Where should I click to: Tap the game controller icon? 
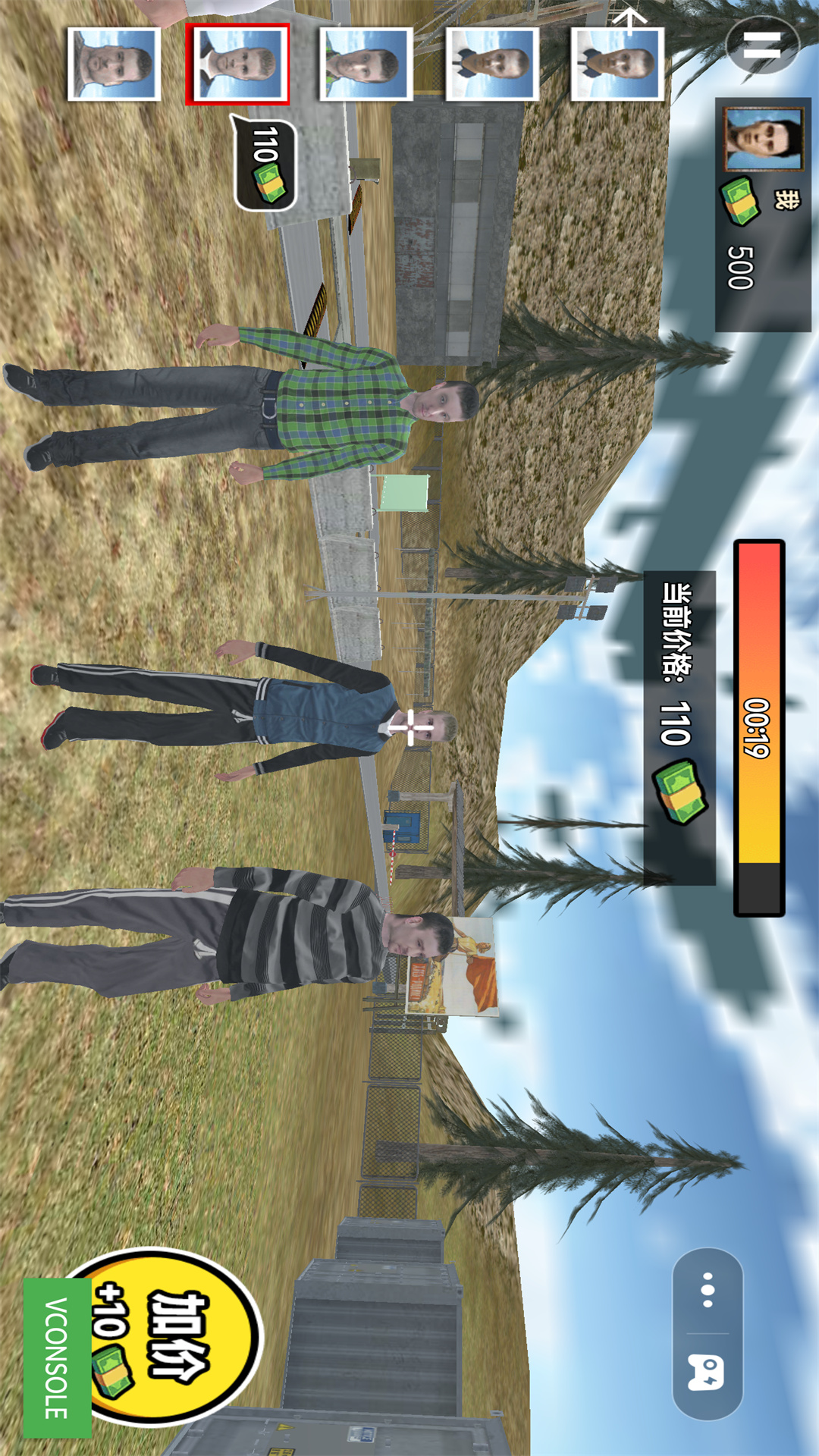708,1374
